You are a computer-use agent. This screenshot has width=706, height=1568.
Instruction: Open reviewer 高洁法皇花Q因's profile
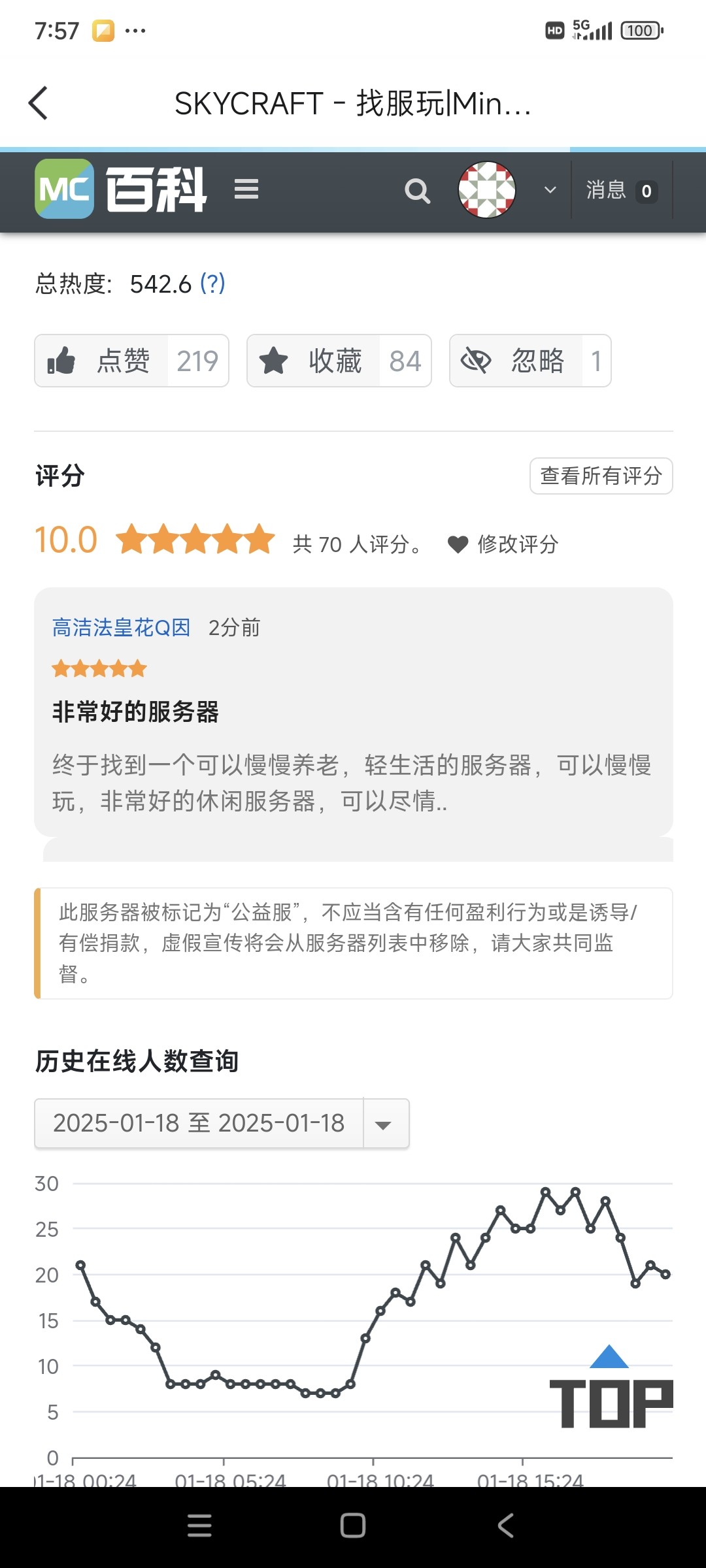(x=121, y=627)
